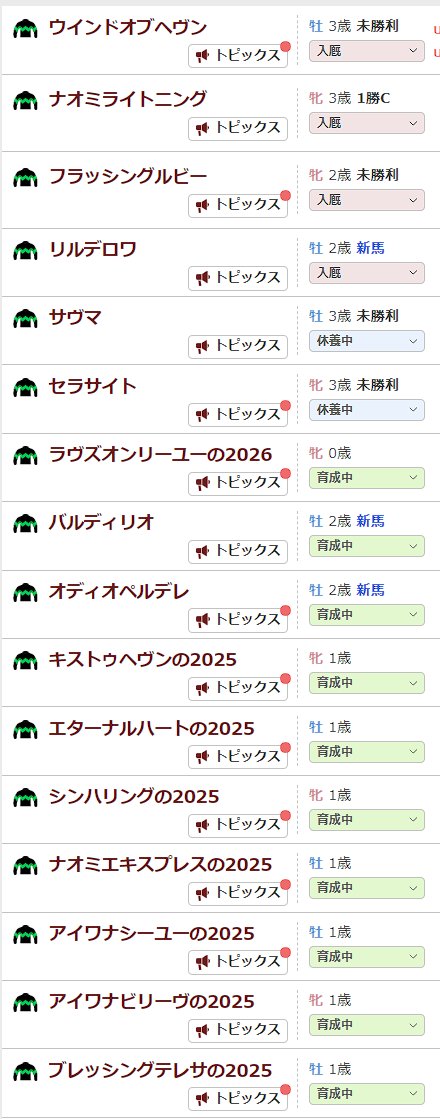Screen dimensions: 440x1119
Task: Expand the 育成中 dropdown for アイワナシーユーの2025
Action: [x=367, y=956]
